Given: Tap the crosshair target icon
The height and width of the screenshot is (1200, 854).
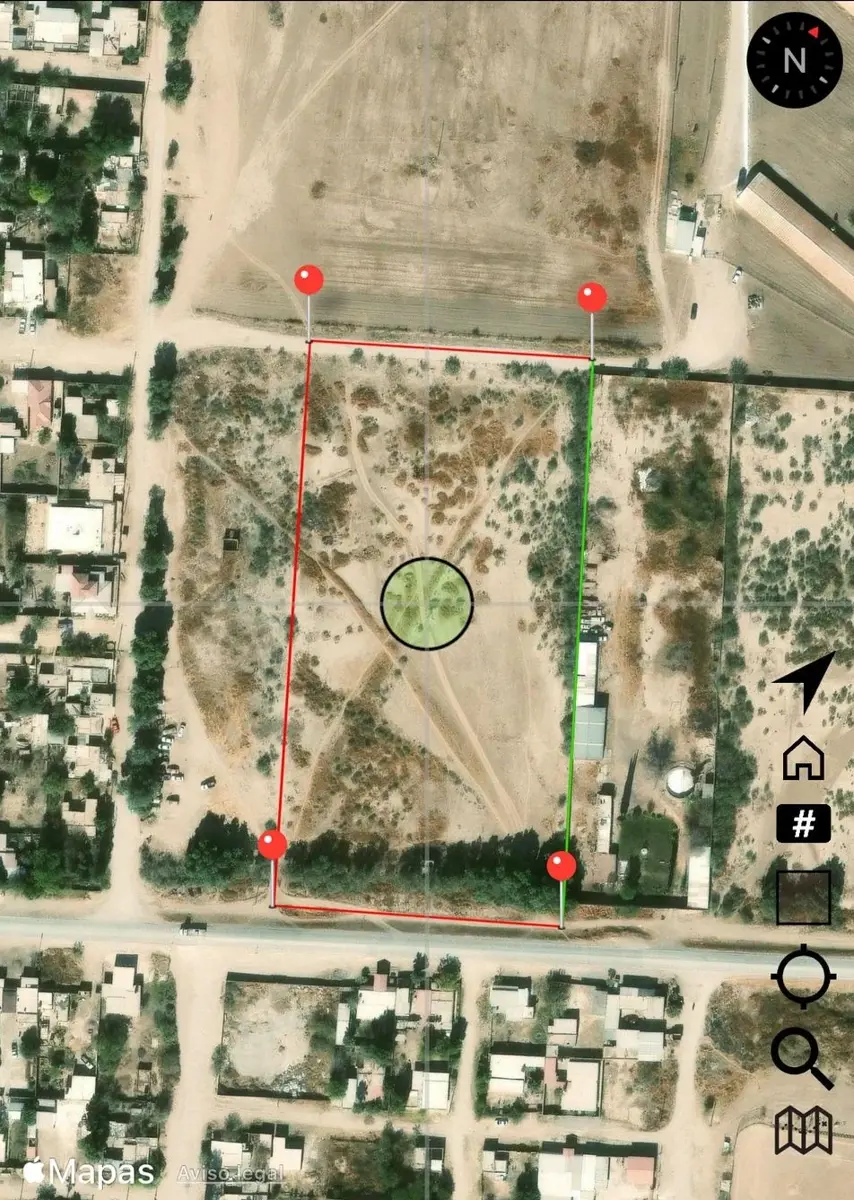Looking at the screenshot, I should click(803, 975).
